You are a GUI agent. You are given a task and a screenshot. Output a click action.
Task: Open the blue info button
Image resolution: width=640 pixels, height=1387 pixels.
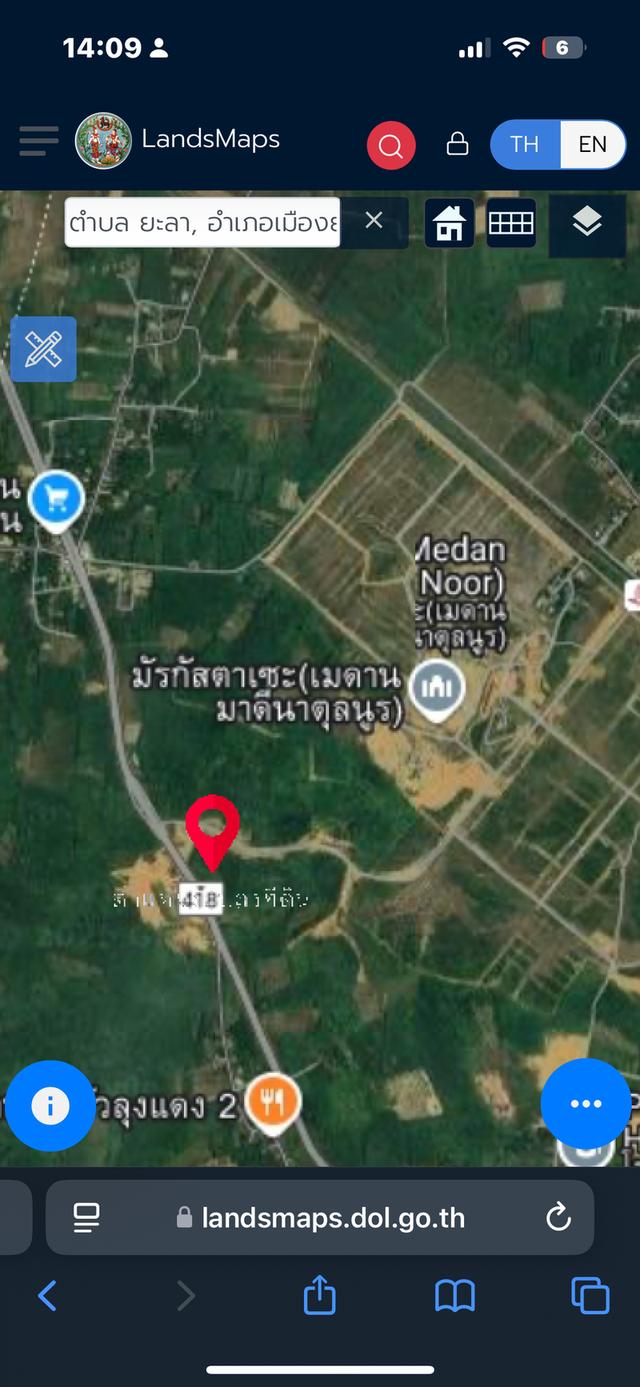(x=50, y=1105)
